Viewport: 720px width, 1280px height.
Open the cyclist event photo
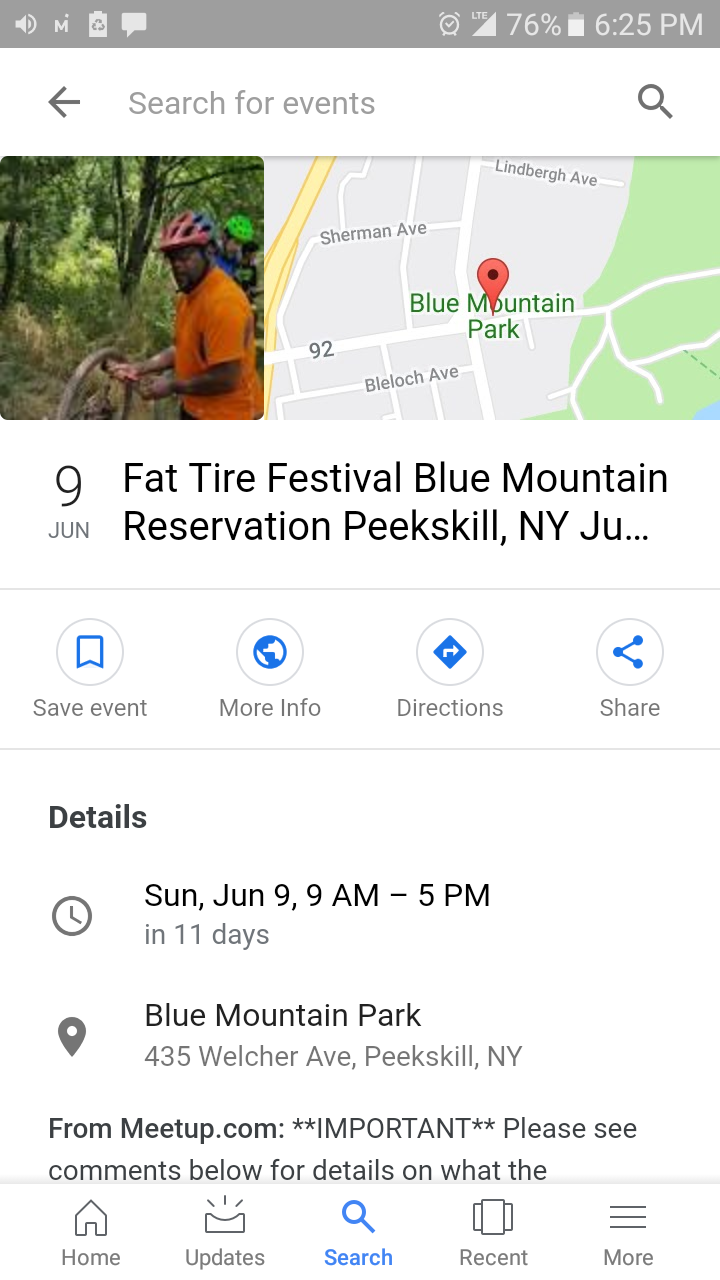(x=132, y=288)
